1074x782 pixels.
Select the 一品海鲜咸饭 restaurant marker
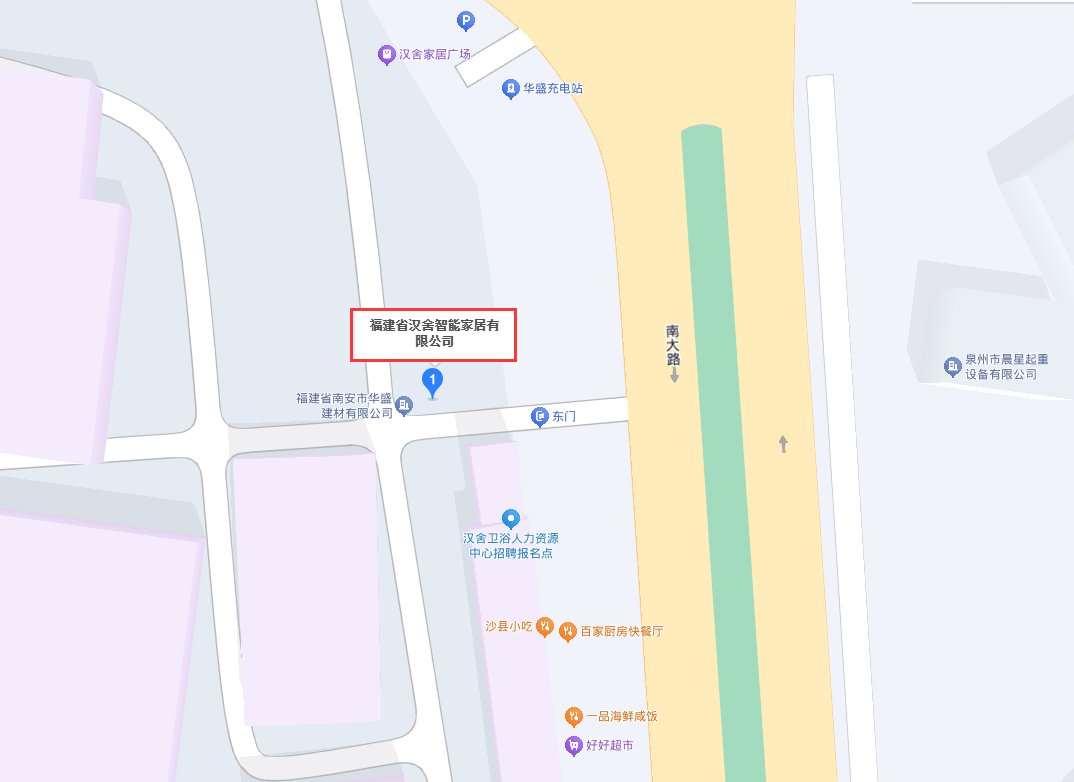573,716
